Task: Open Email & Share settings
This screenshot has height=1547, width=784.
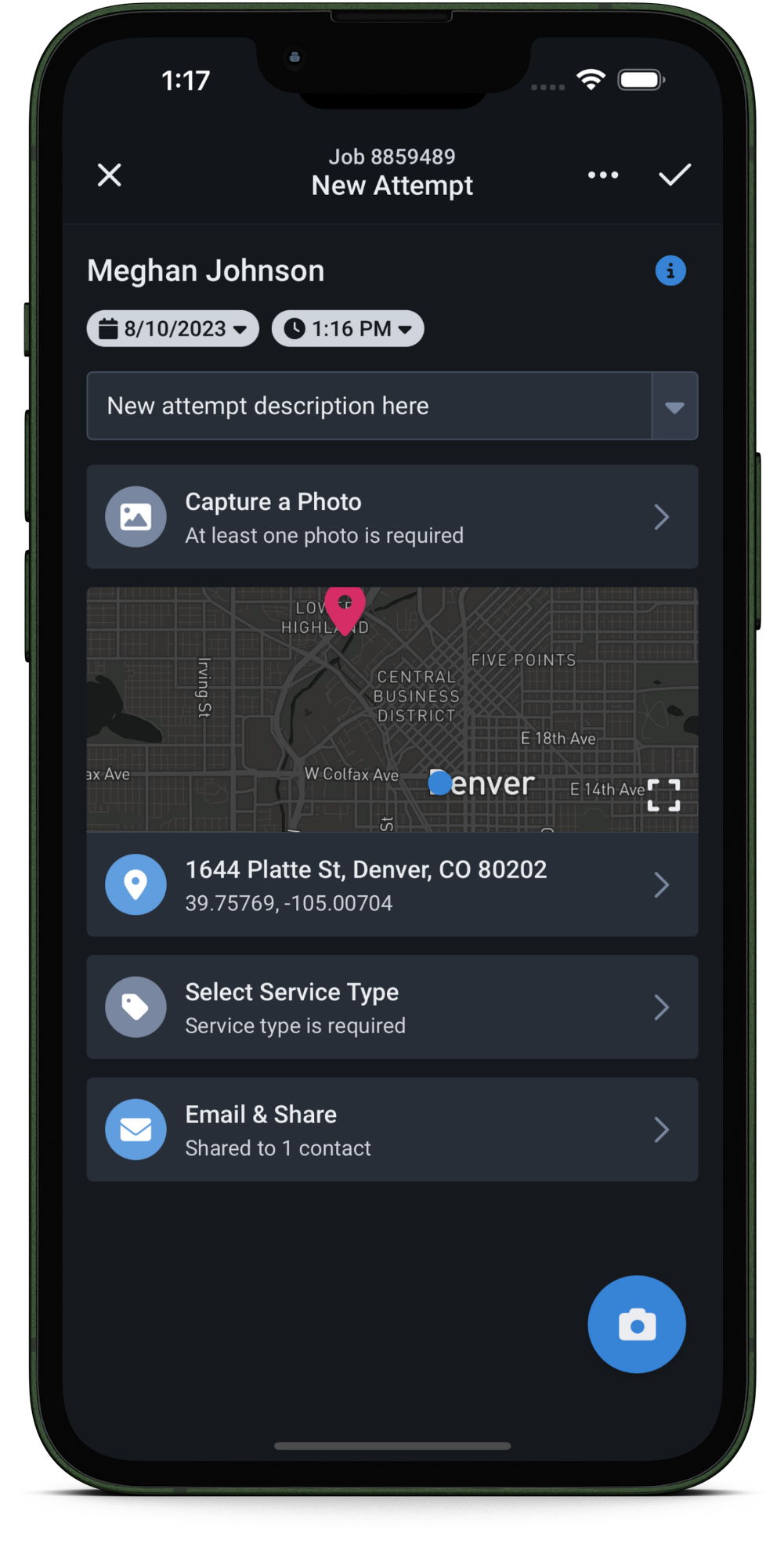Action: pyautogui.click(x=392, y=1130)
